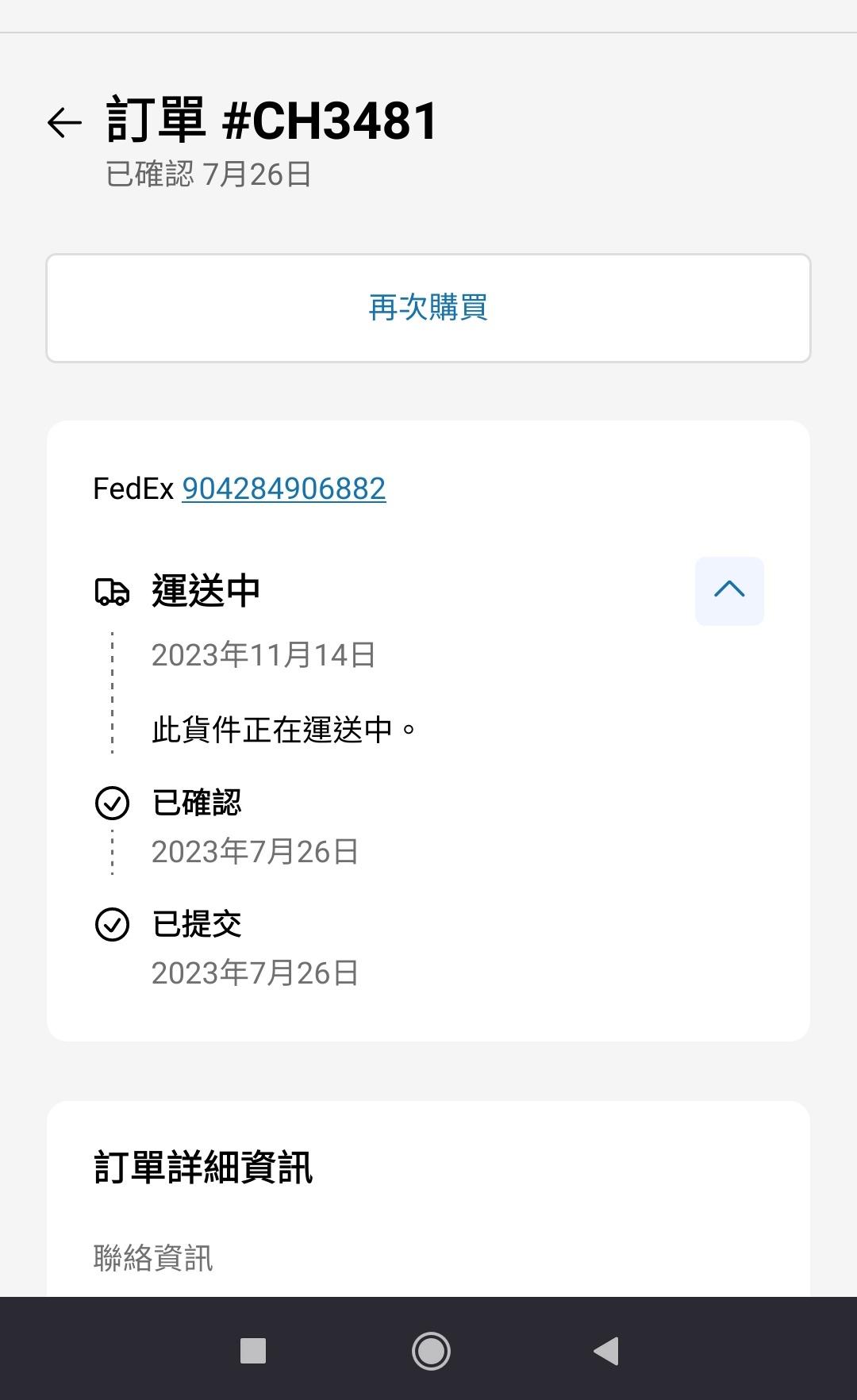The height and width of the screenshot is (1400, 857).
Task: Tap the 再次購買 button
Action: 428,308
